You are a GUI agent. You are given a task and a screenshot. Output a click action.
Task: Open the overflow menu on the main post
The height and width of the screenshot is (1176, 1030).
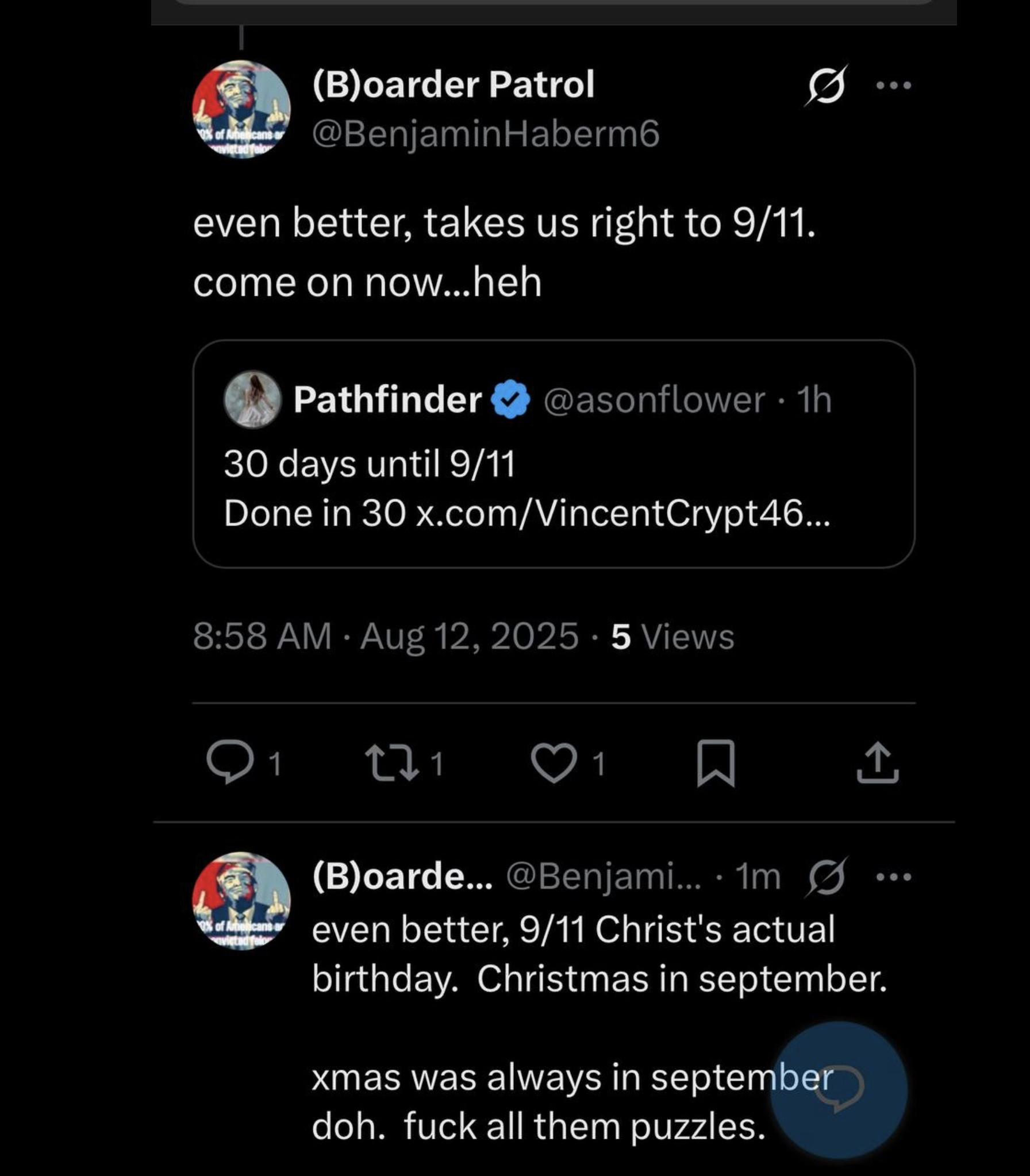click(893, 86)
